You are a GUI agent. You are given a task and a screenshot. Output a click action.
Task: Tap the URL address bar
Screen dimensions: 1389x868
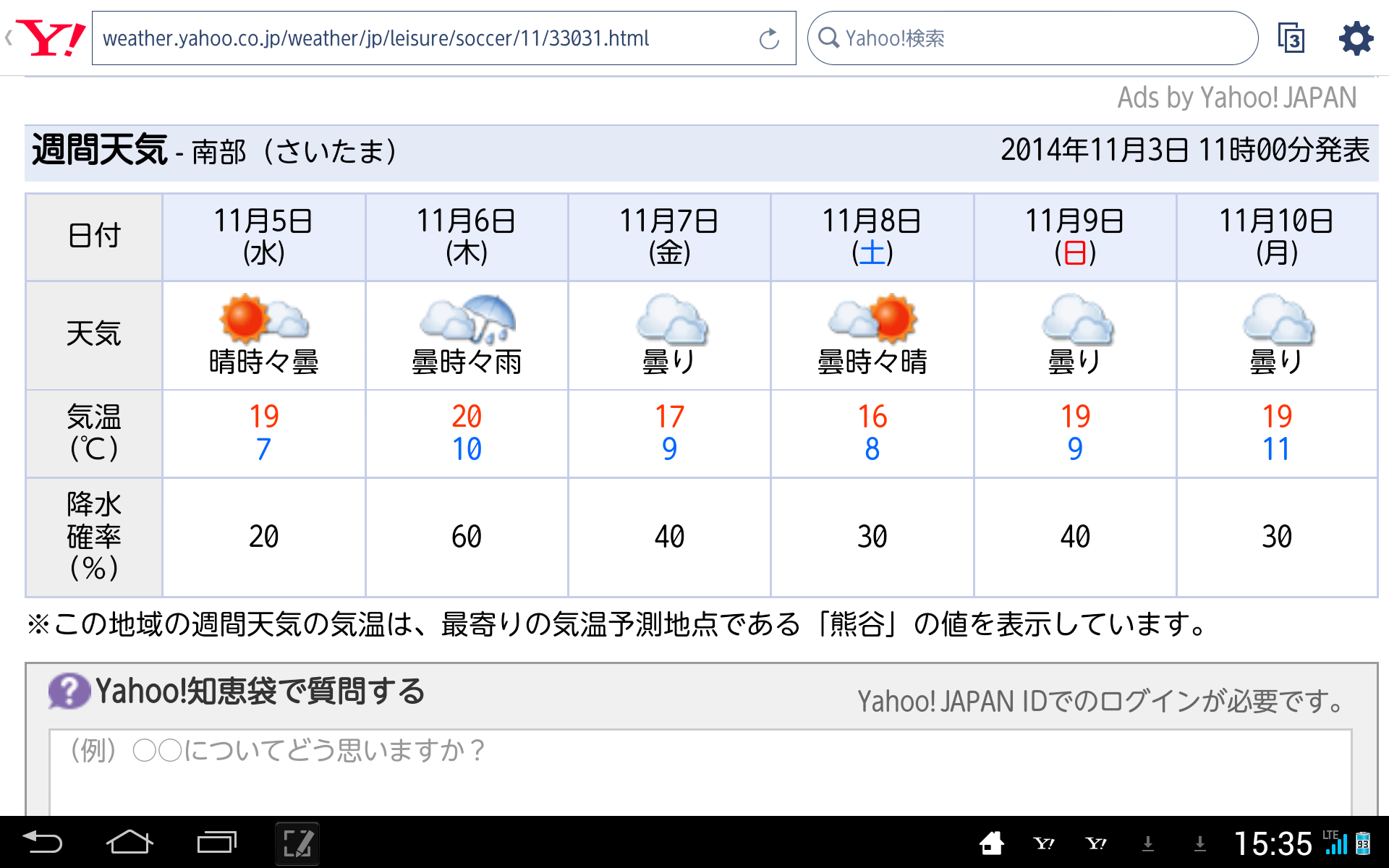click(420, 38)
